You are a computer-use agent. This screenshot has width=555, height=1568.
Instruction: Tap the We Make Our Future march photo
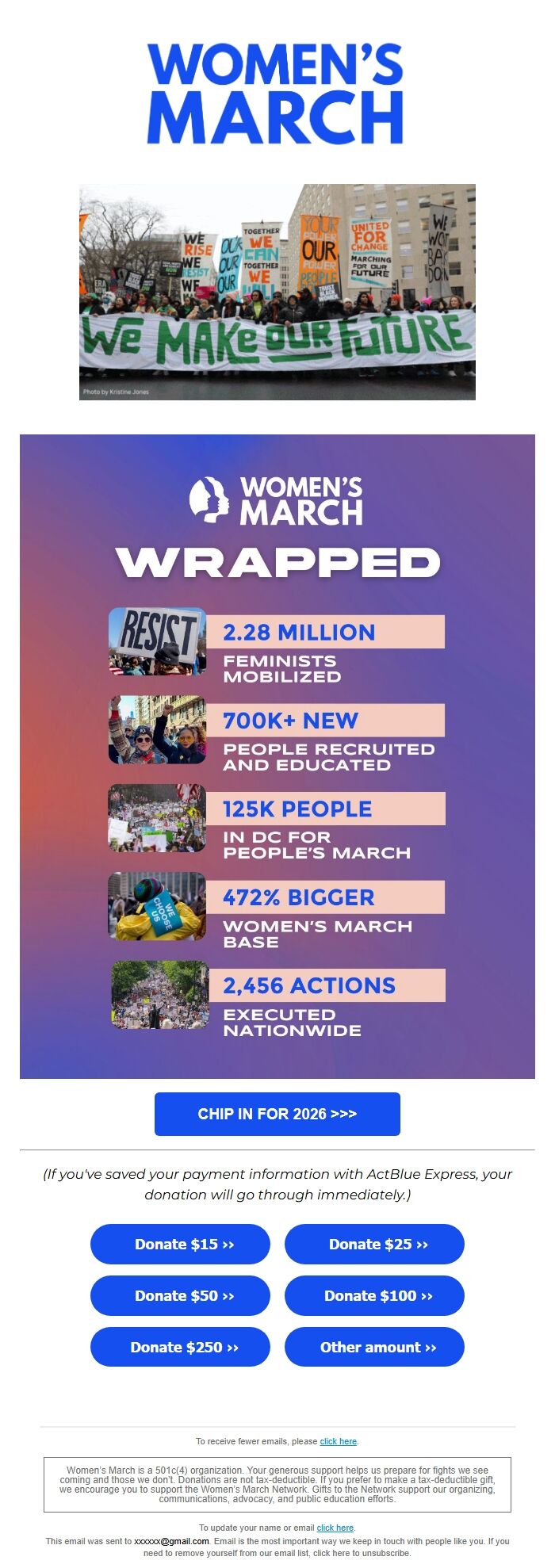click(x=277, y=292)
